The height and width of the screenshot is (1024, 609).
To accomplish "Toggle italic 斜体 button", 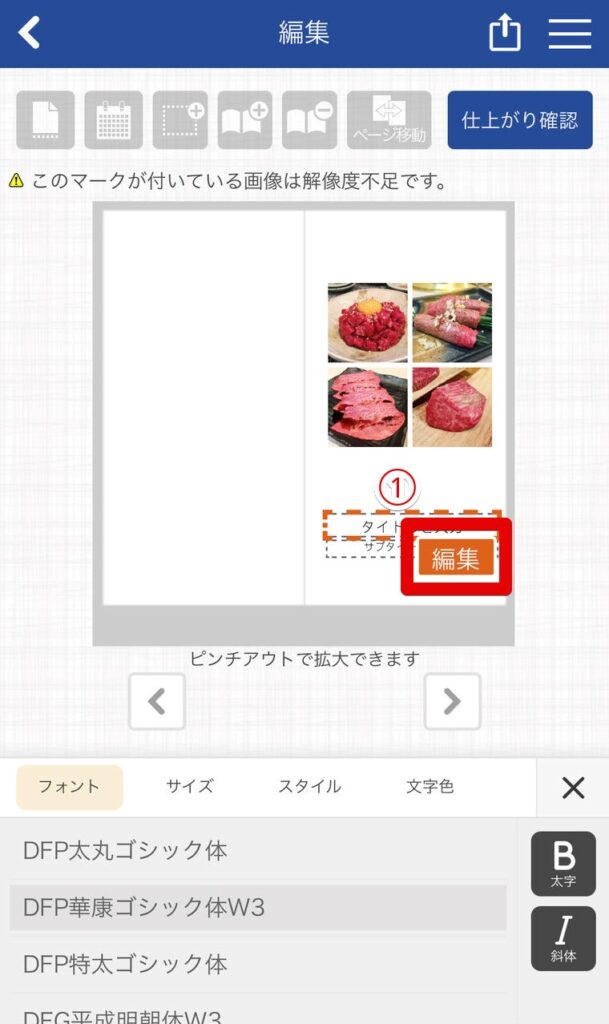I will click(x=563, y=938).
